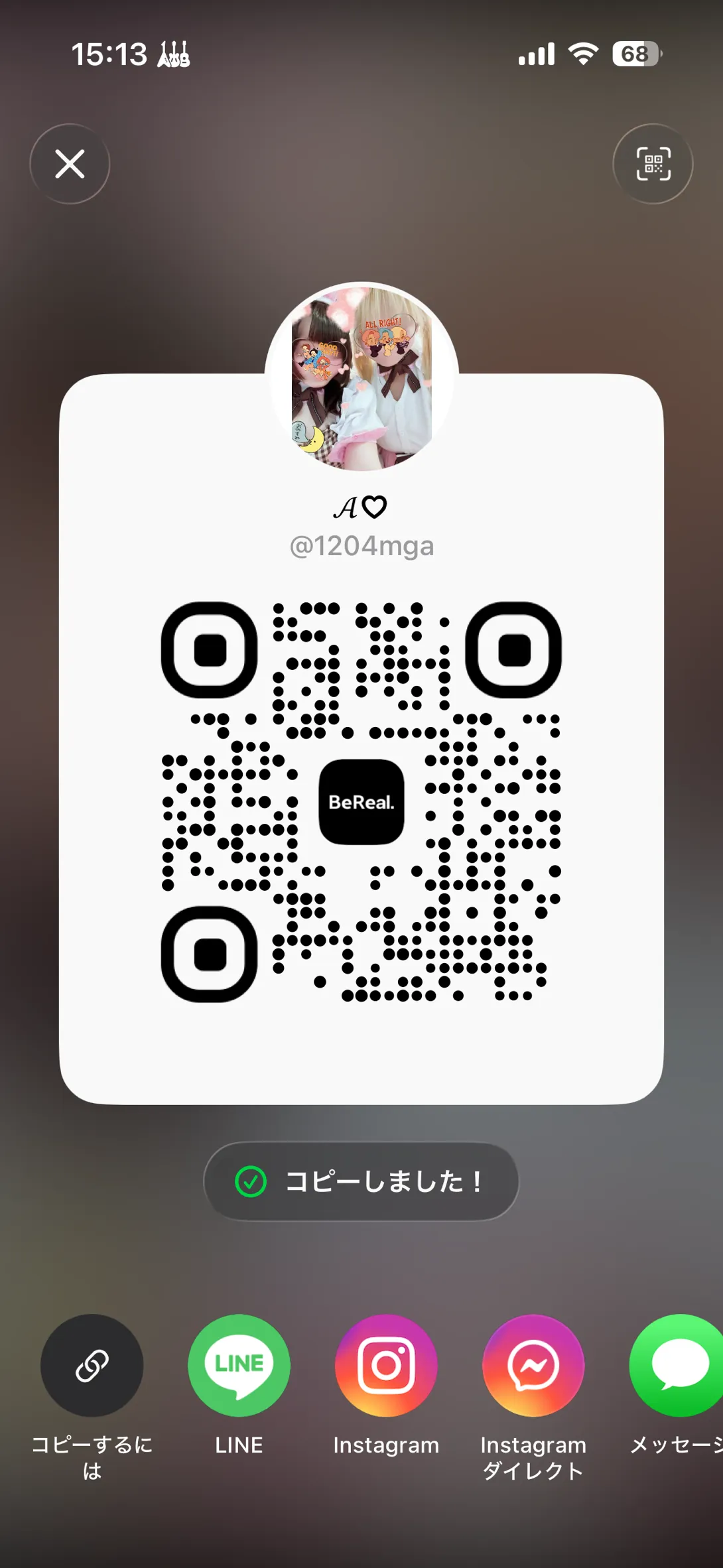
Task: Close the BeReal QR code screen
Action: [x=70, y=164]
